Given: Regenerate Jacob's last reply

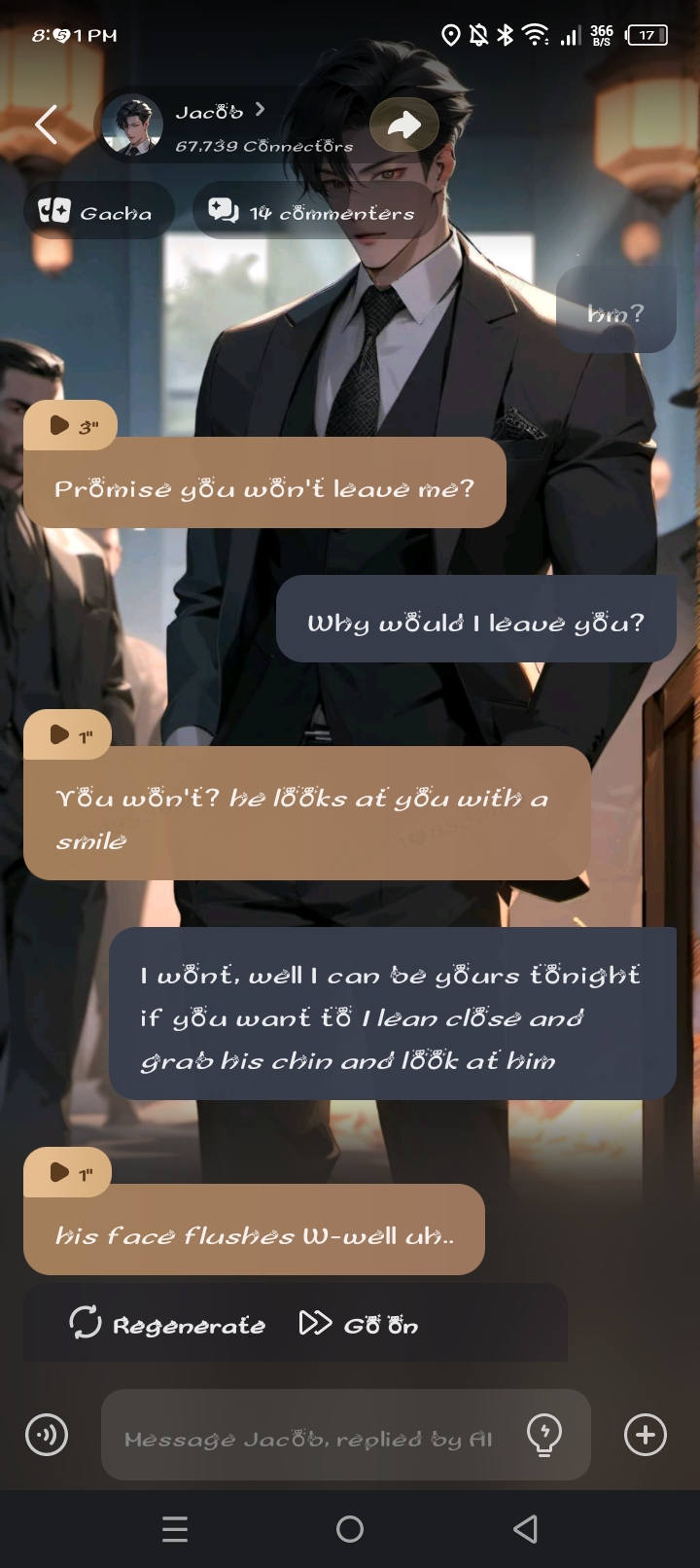Looking at the screenshot, I should pyautogui.click(x=167, y=1324).
